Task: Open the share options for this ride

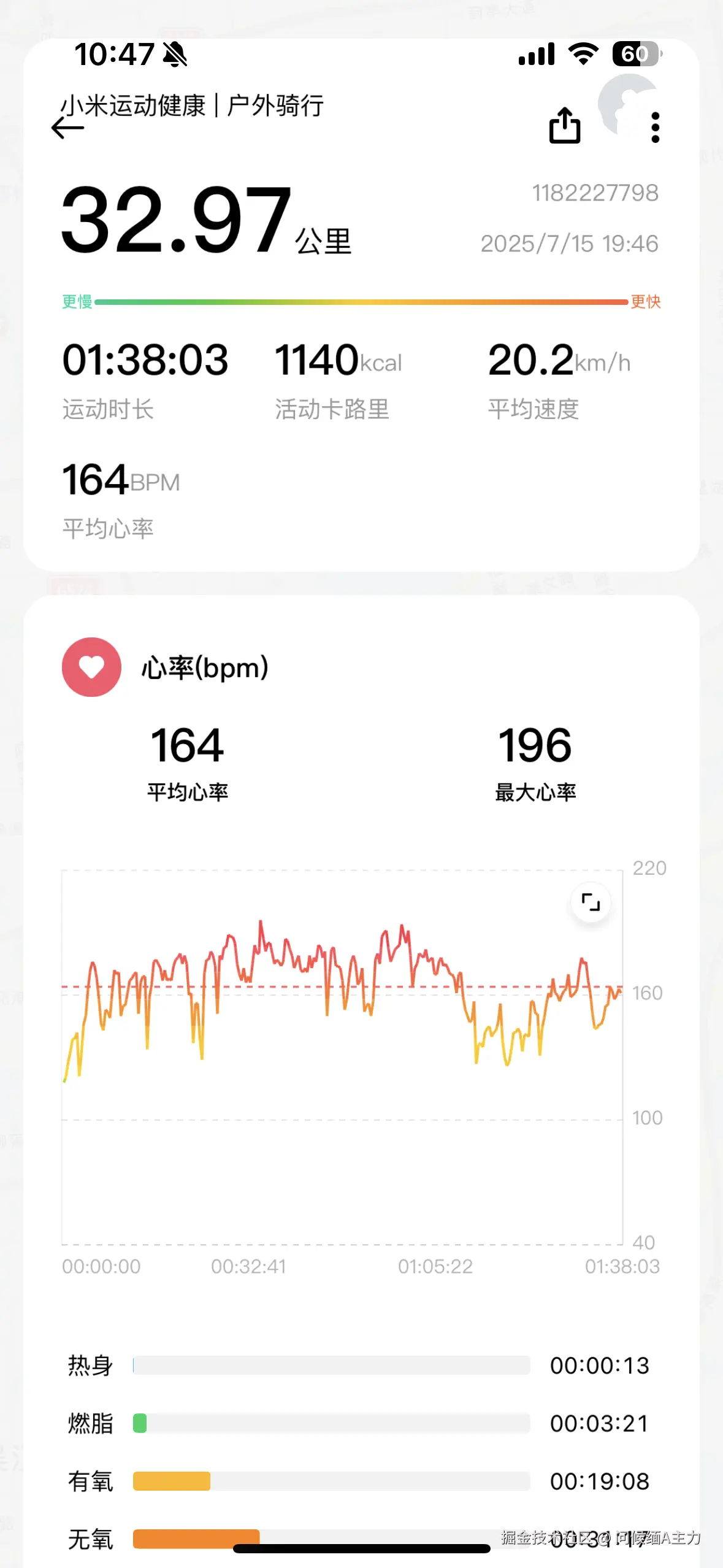Action: (564, 125)
